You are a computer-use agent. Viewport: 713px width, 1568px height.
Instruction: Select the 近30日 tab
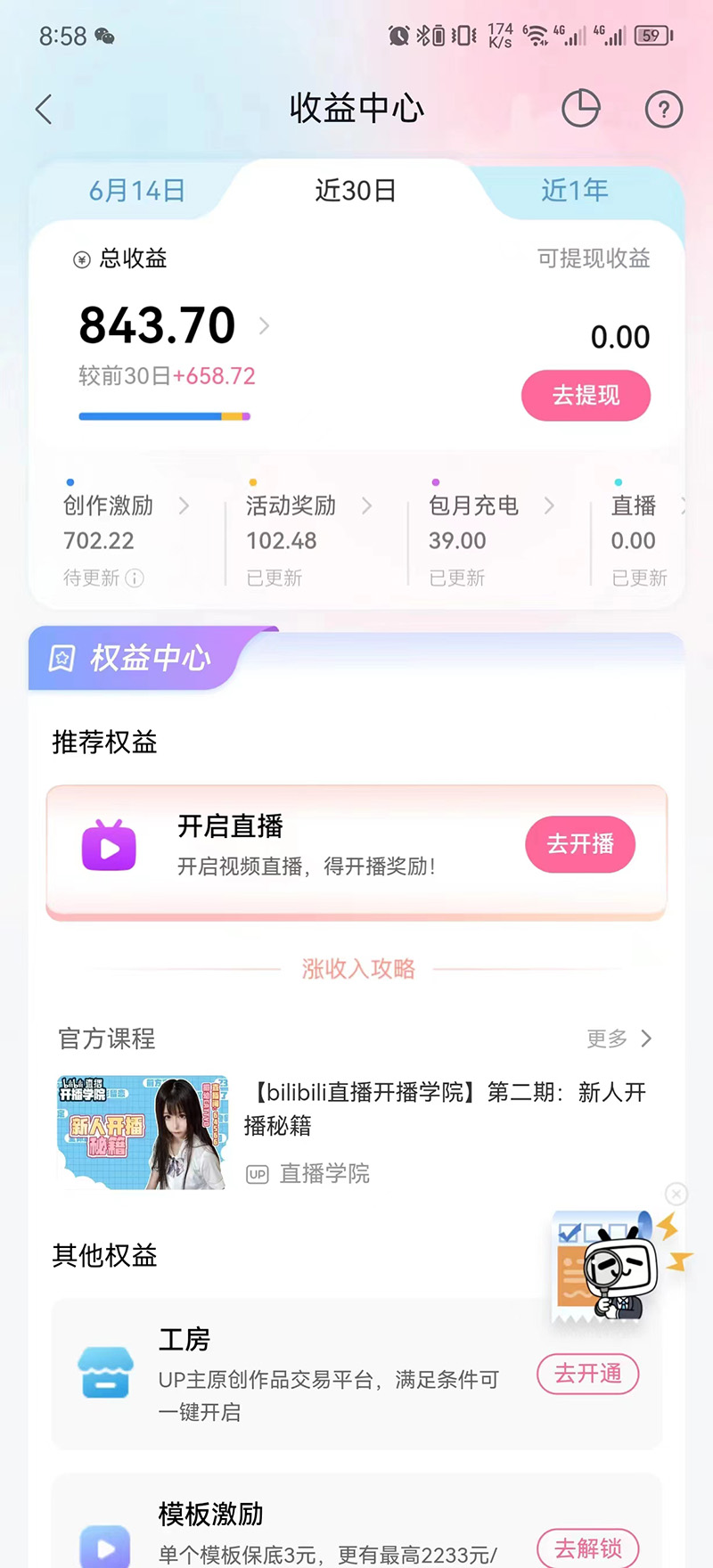(x=356, y=191)
